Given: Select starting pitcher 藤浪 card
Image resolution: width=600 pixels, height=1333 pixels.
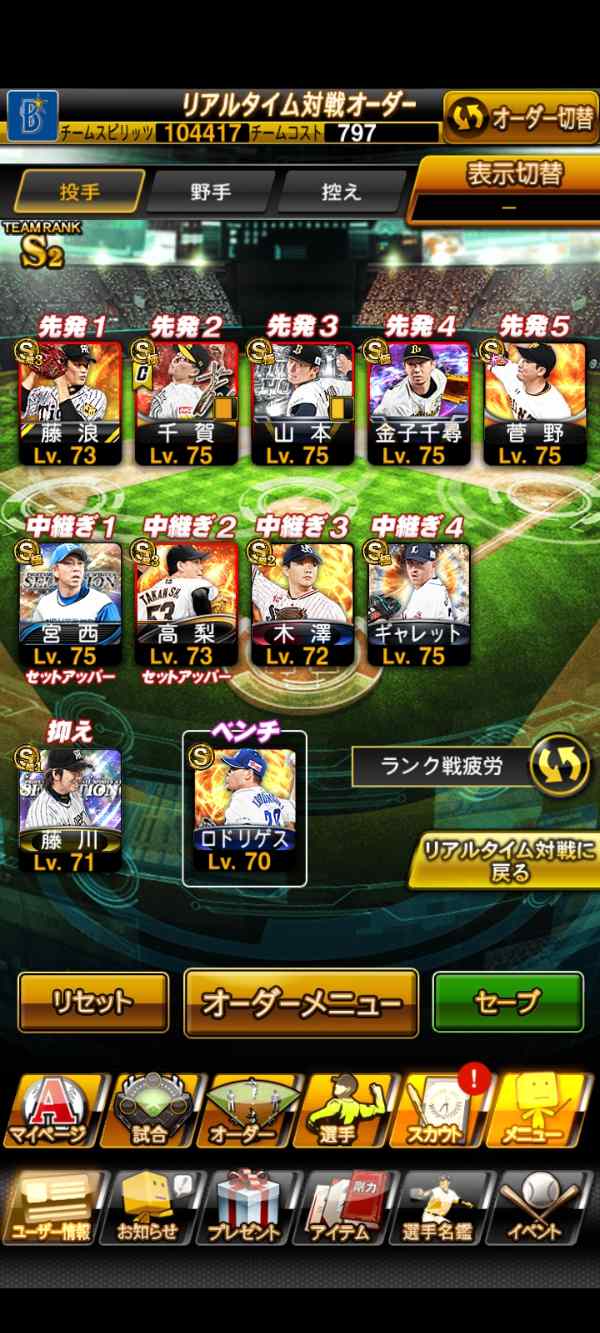Looking at the screenshot, I should tap(70, 403).
